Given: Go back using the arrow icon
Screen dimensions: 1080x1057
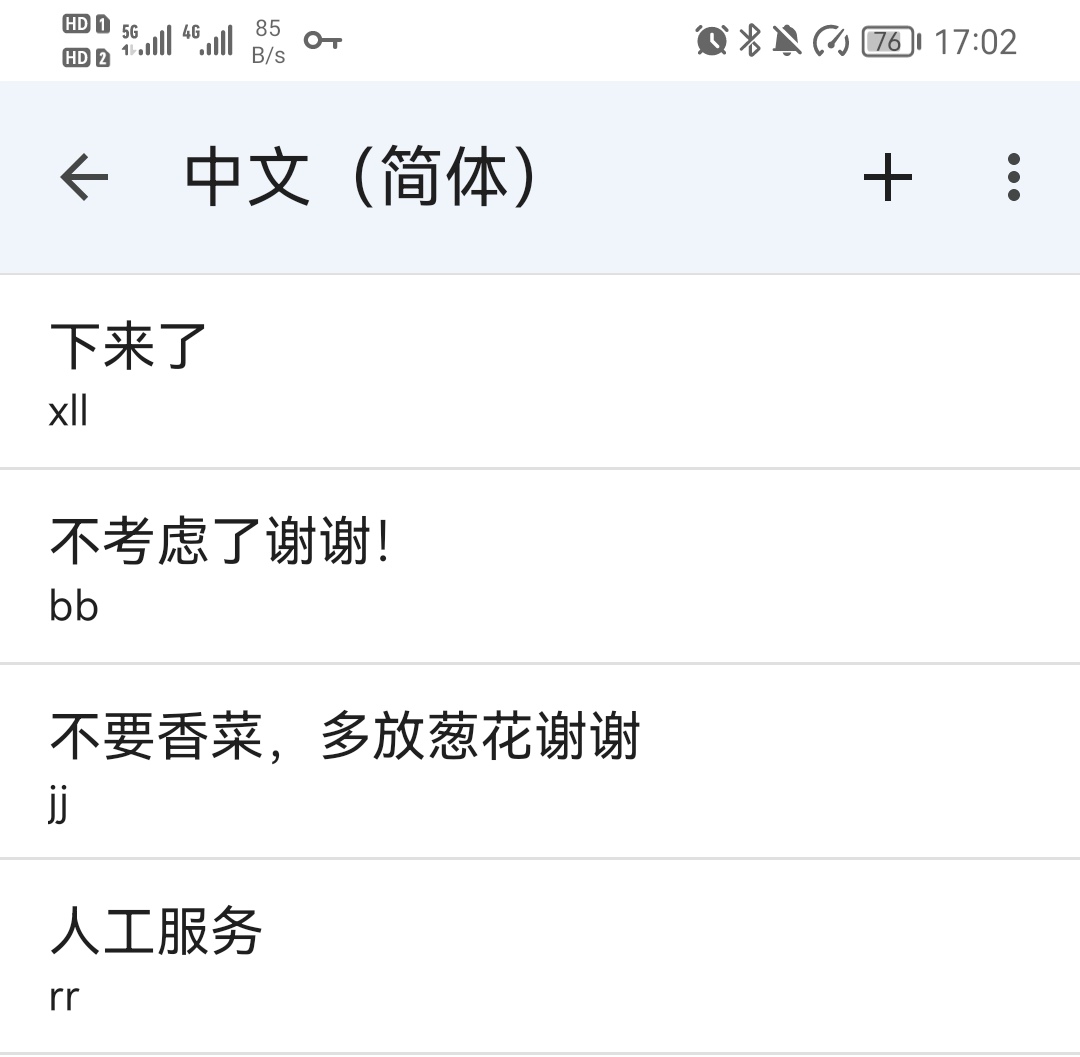Looking at the screenshot, I should (x=84, y=178).
